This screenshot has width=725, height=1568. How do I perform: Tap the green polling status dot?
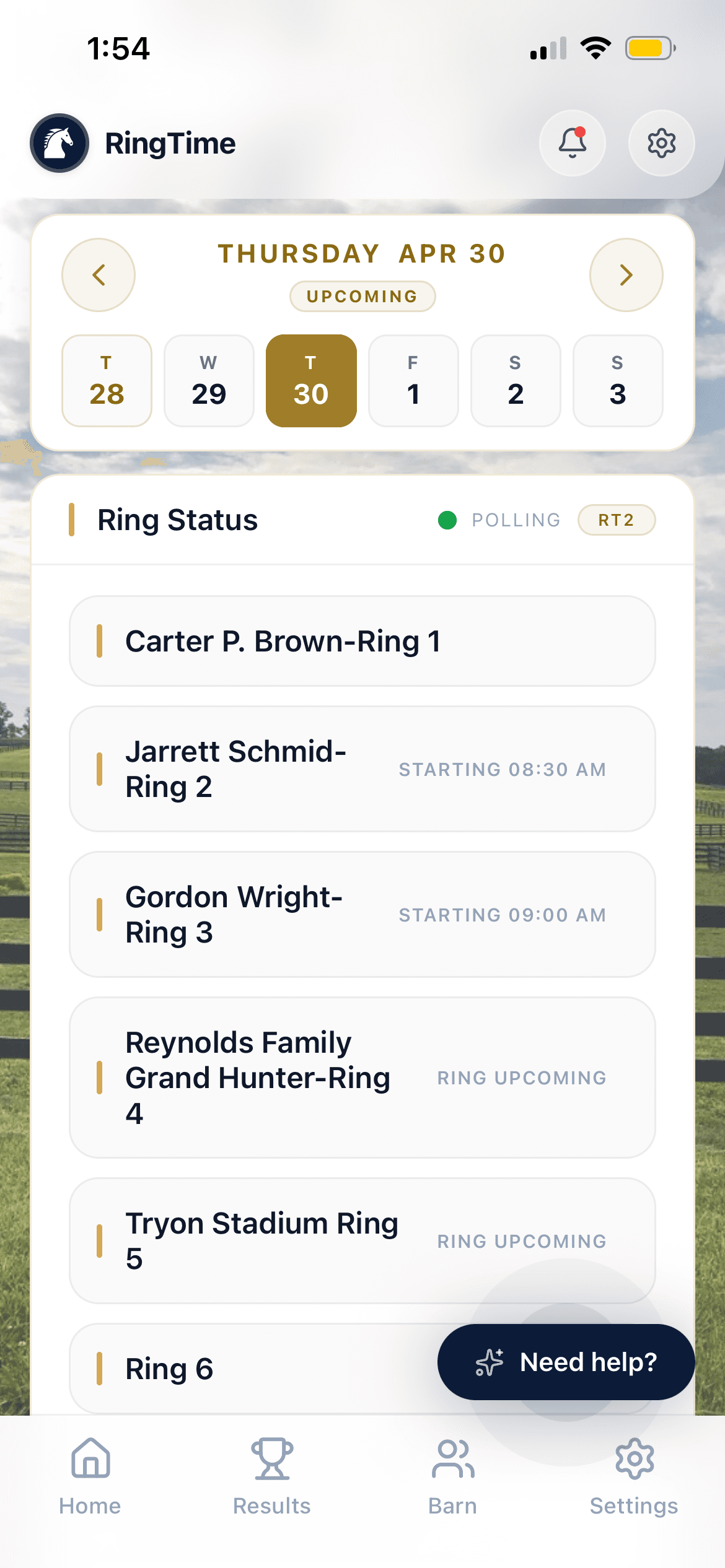click(449, 520)
